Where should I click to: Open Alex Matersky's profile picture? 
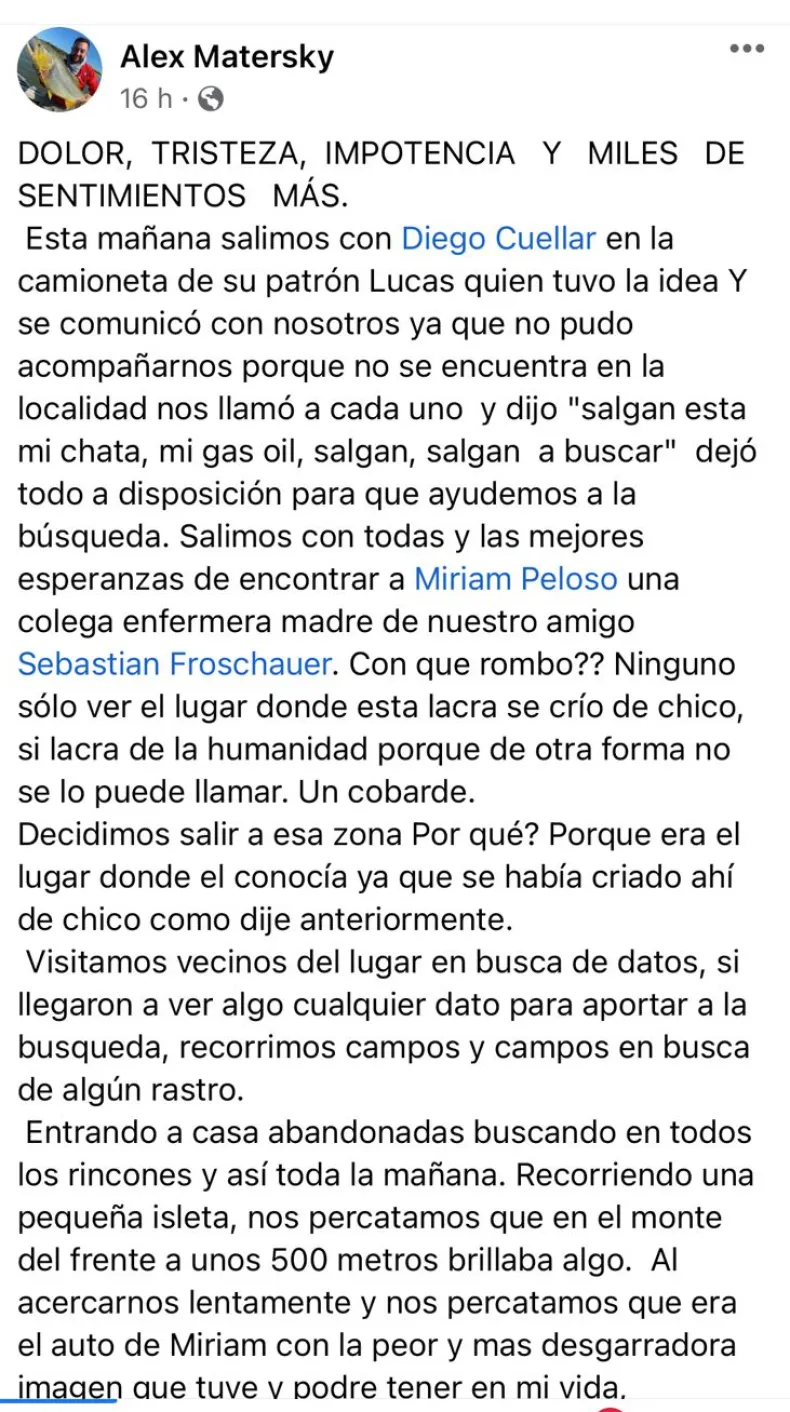click(x=60, y=70)
